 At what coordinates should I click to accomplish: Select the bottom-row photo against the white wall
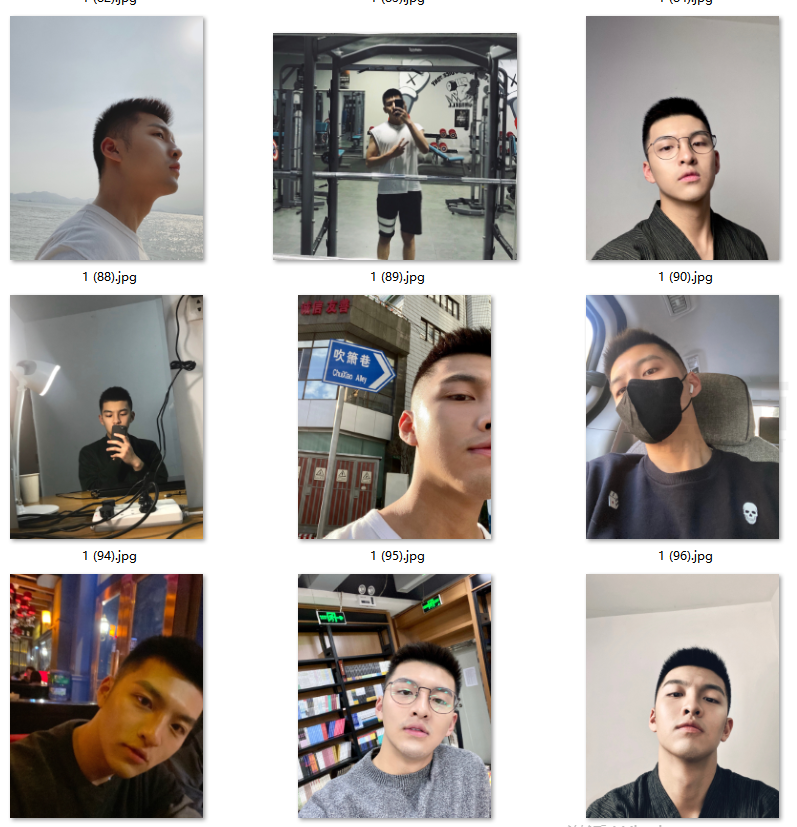(x=683, y=695)
